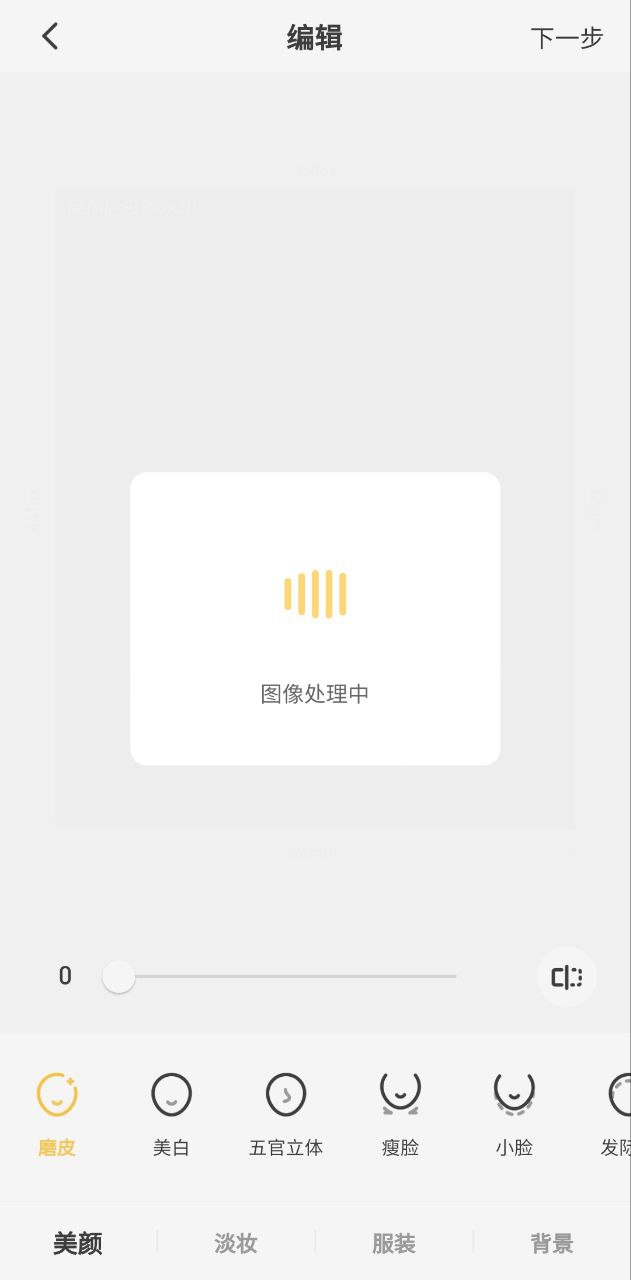The width and height of the screenshot is (631, 1280).
Task: Switch to the 美颜 tab
Action: point(78,1243)
